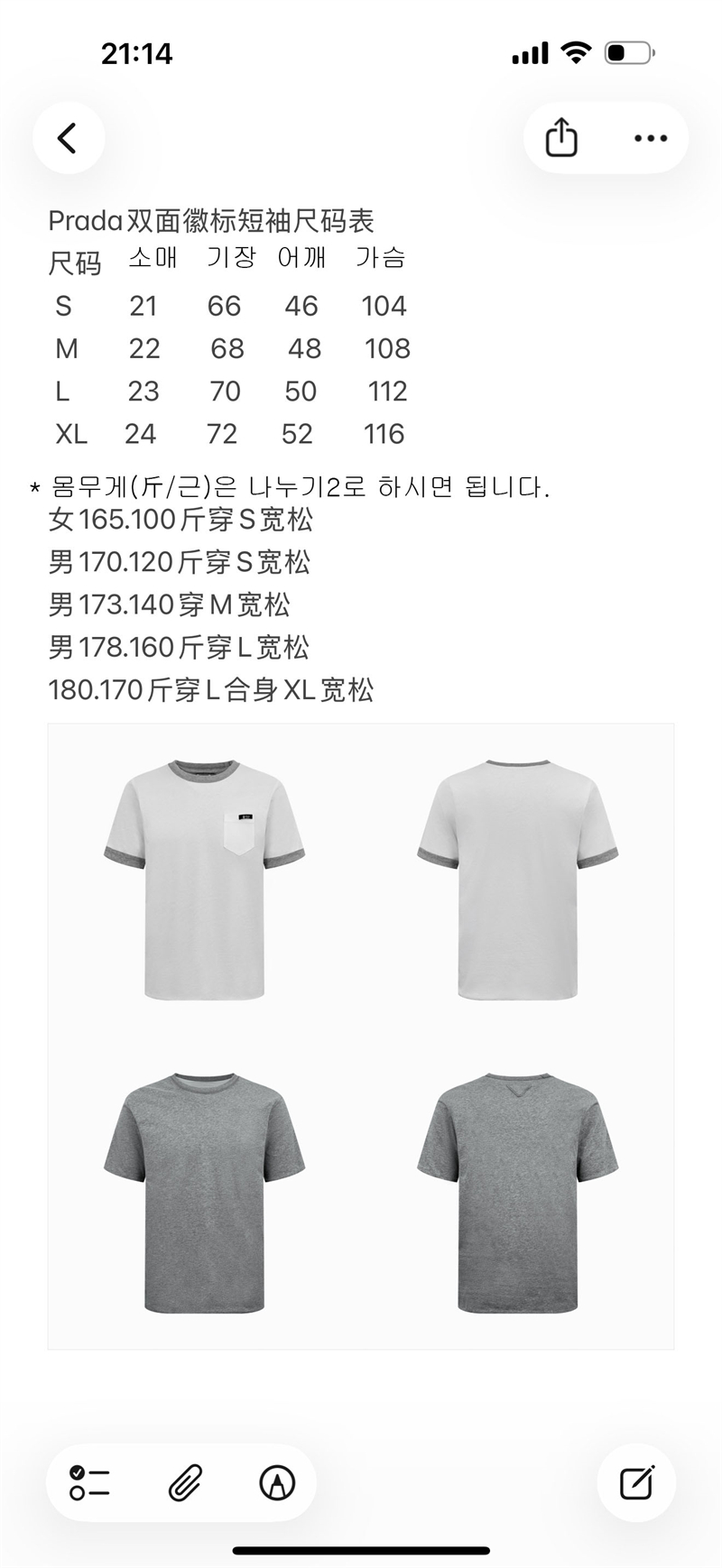Compose a new note
Viewport: 722px width, 1568px height.
[x=636, y=1482]
